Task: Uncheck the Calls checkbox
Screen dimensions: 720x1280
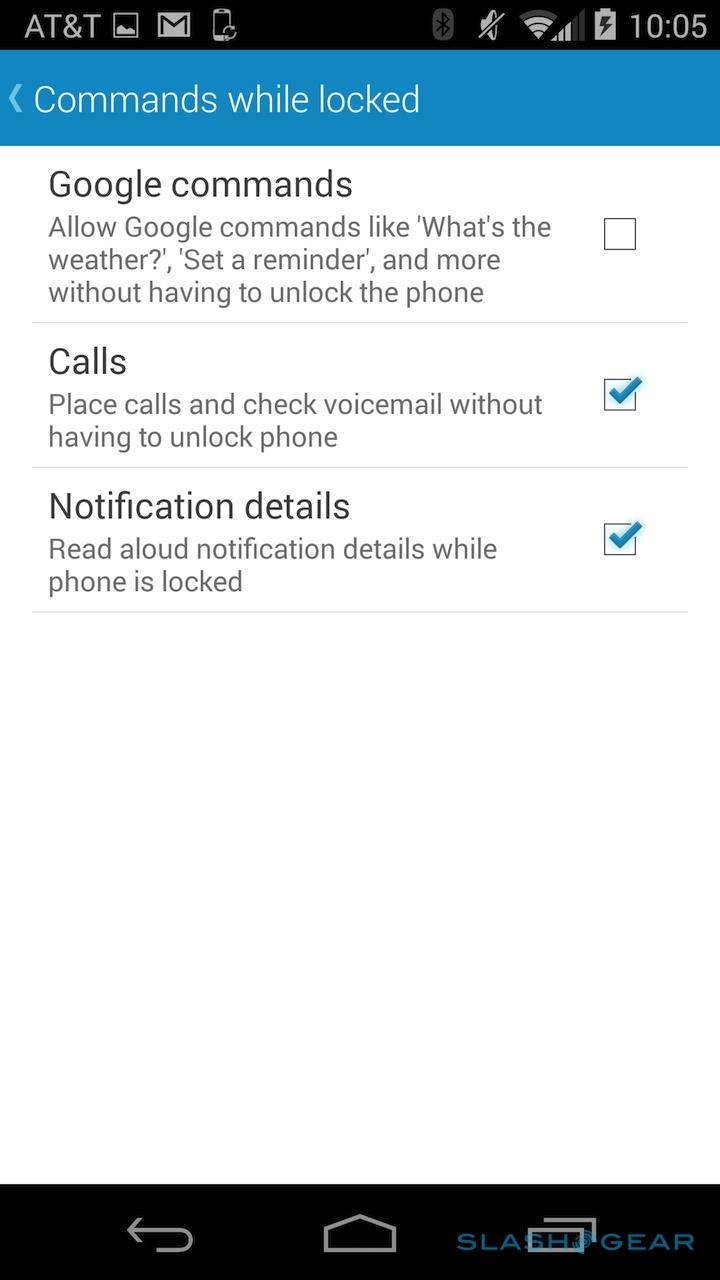Action: [619, 395]
